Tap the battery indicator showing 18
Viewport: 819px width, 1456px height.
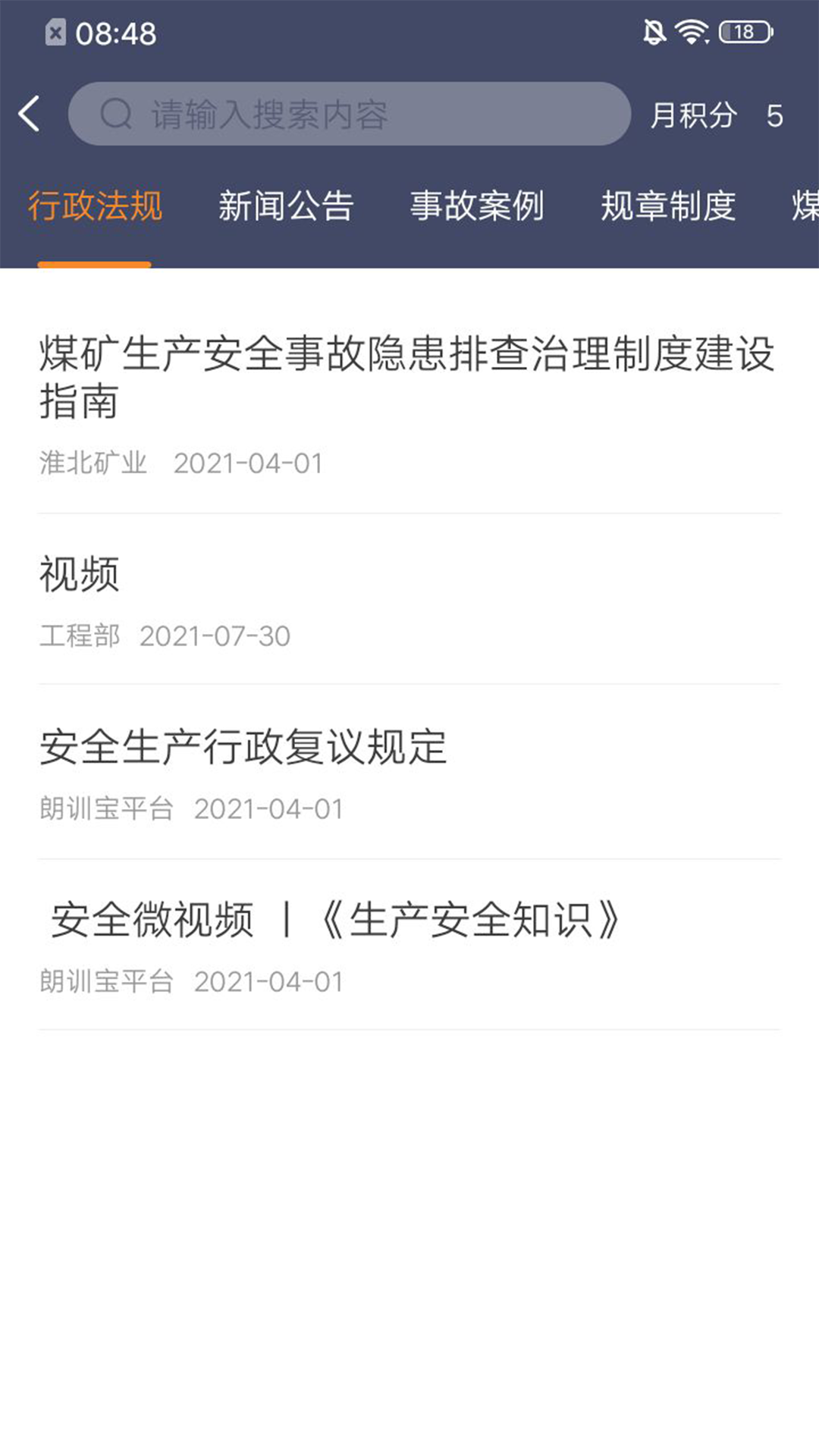[739, 30]
